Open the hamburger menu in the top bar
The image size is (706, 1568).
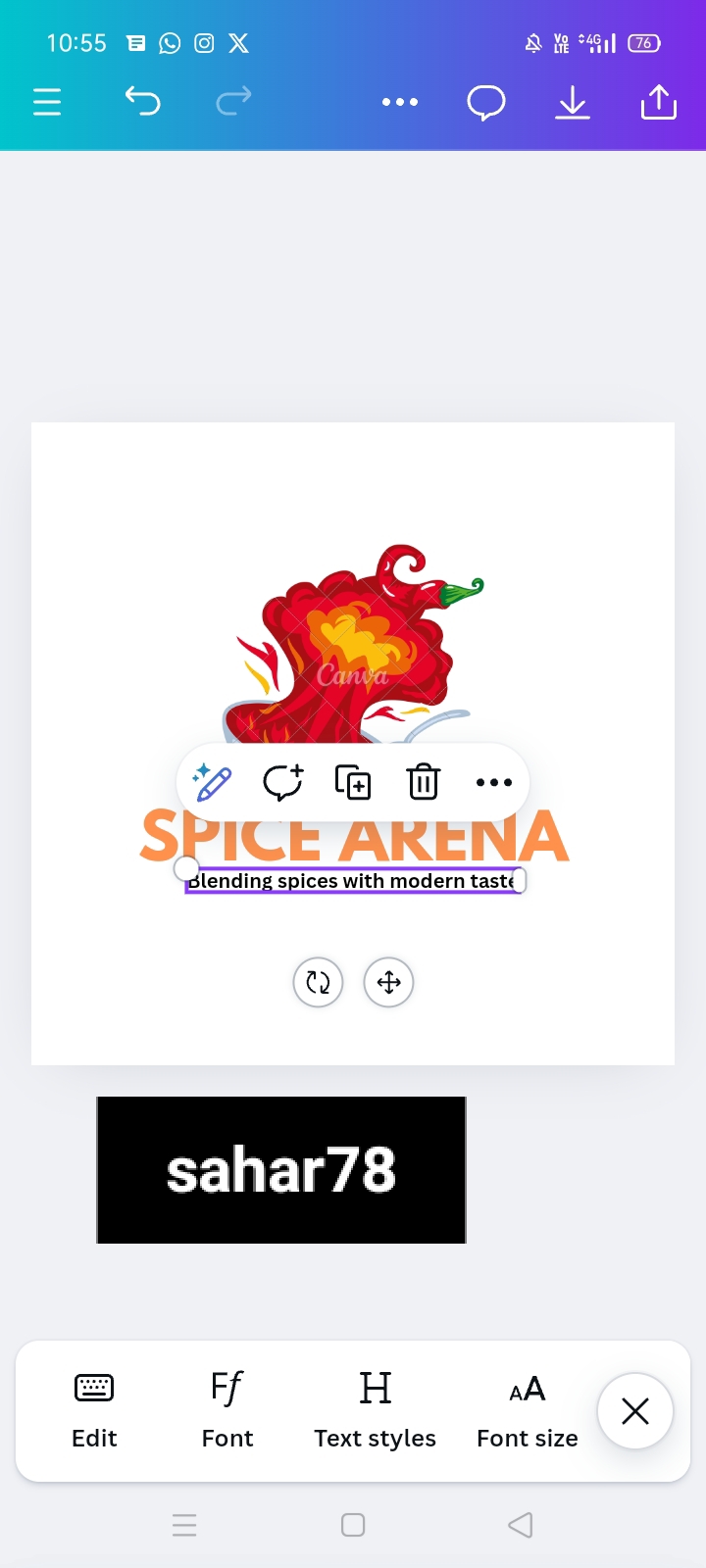[x=47, y=102]
